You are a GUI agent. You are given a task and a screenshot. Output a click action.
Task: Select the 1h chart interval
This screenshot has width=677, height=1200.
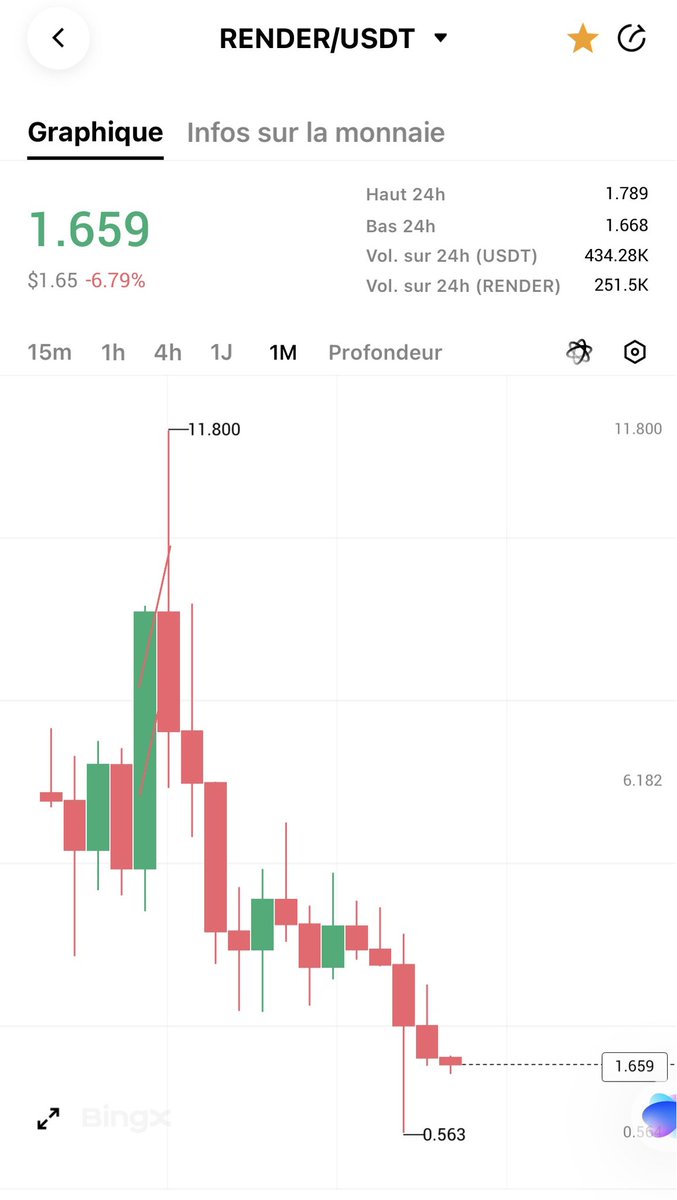coord(113,352)
